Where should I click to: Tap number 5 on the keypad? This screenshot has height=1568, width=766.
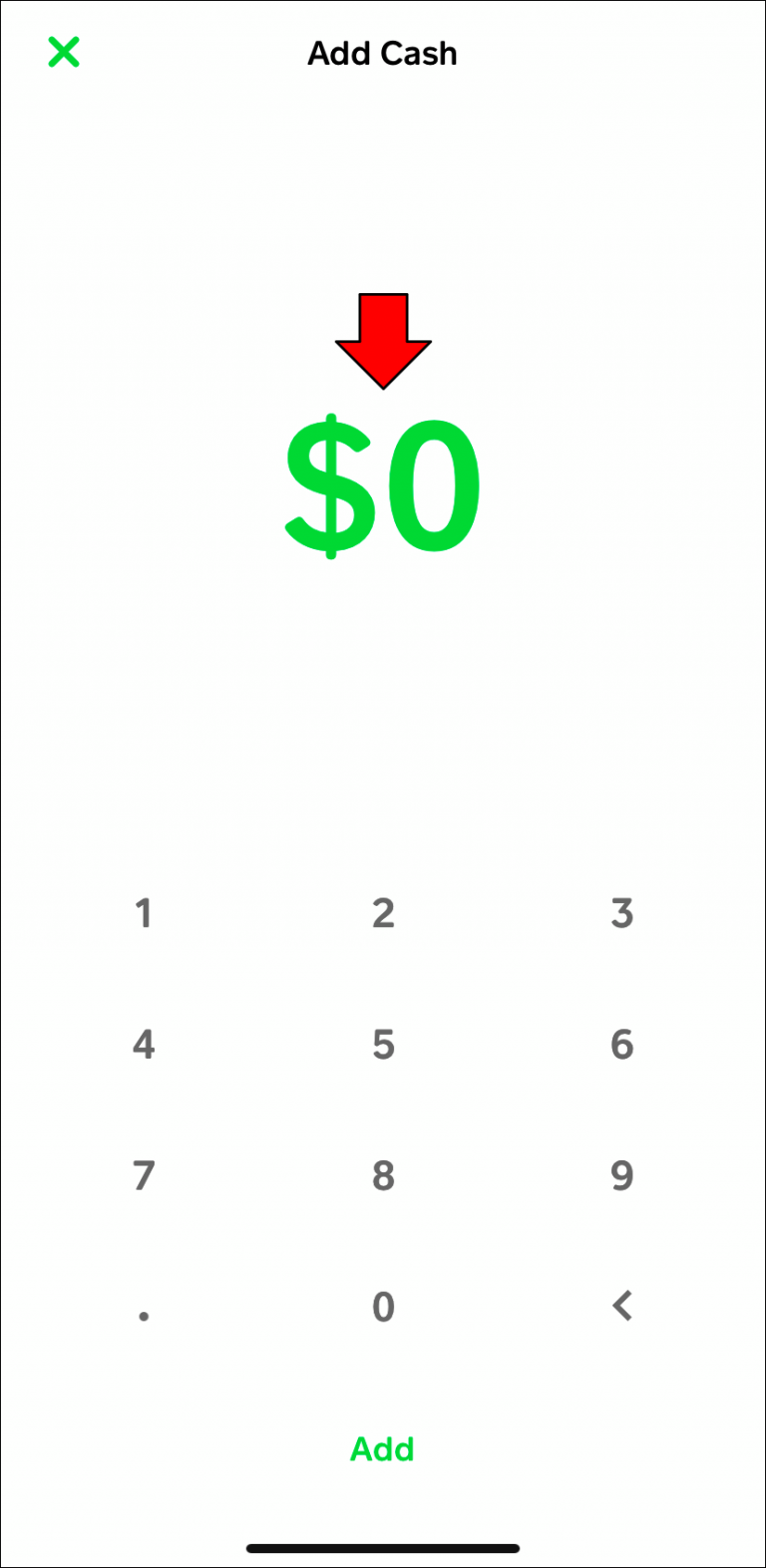[382, 1045]
